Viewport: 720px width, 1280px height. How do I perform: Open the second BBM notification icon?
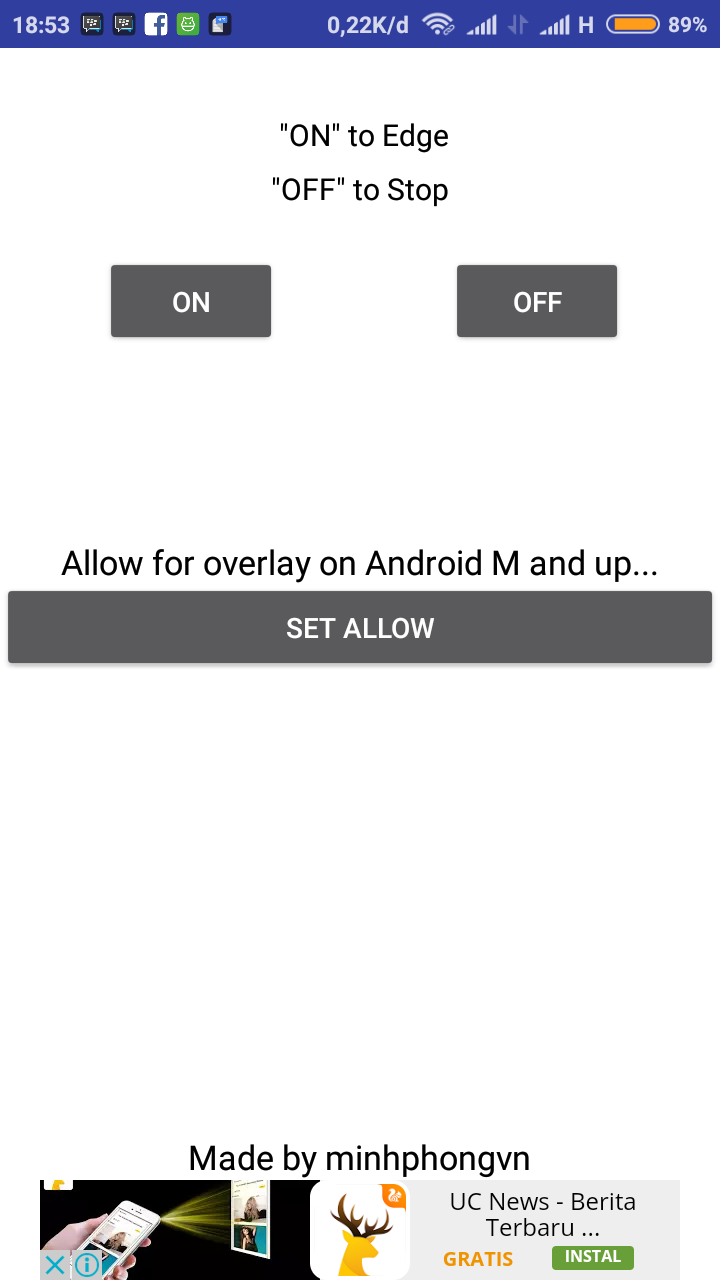tap(123, 22)
